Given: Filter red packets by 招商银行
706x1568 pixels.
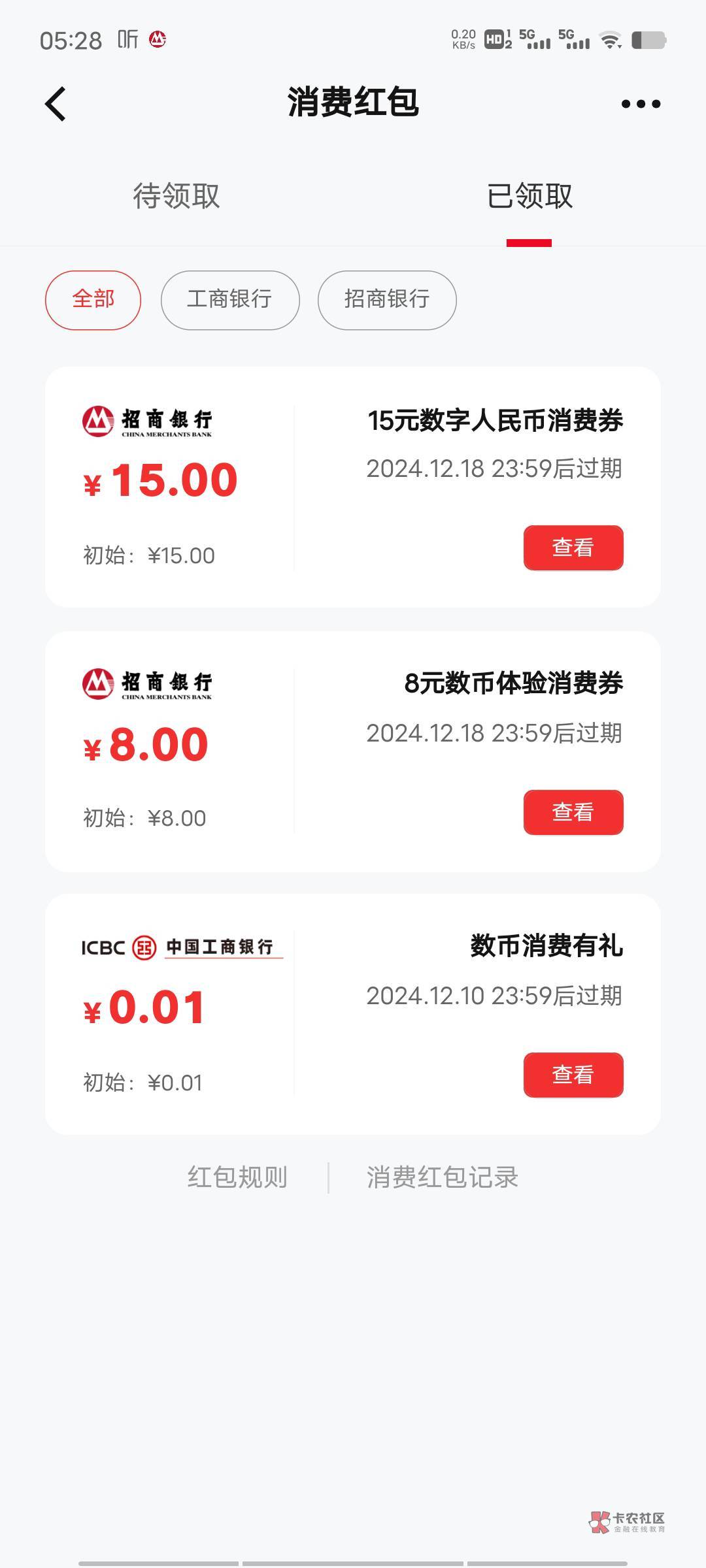Looking at the screenshot, I should [x=387, y=300].
